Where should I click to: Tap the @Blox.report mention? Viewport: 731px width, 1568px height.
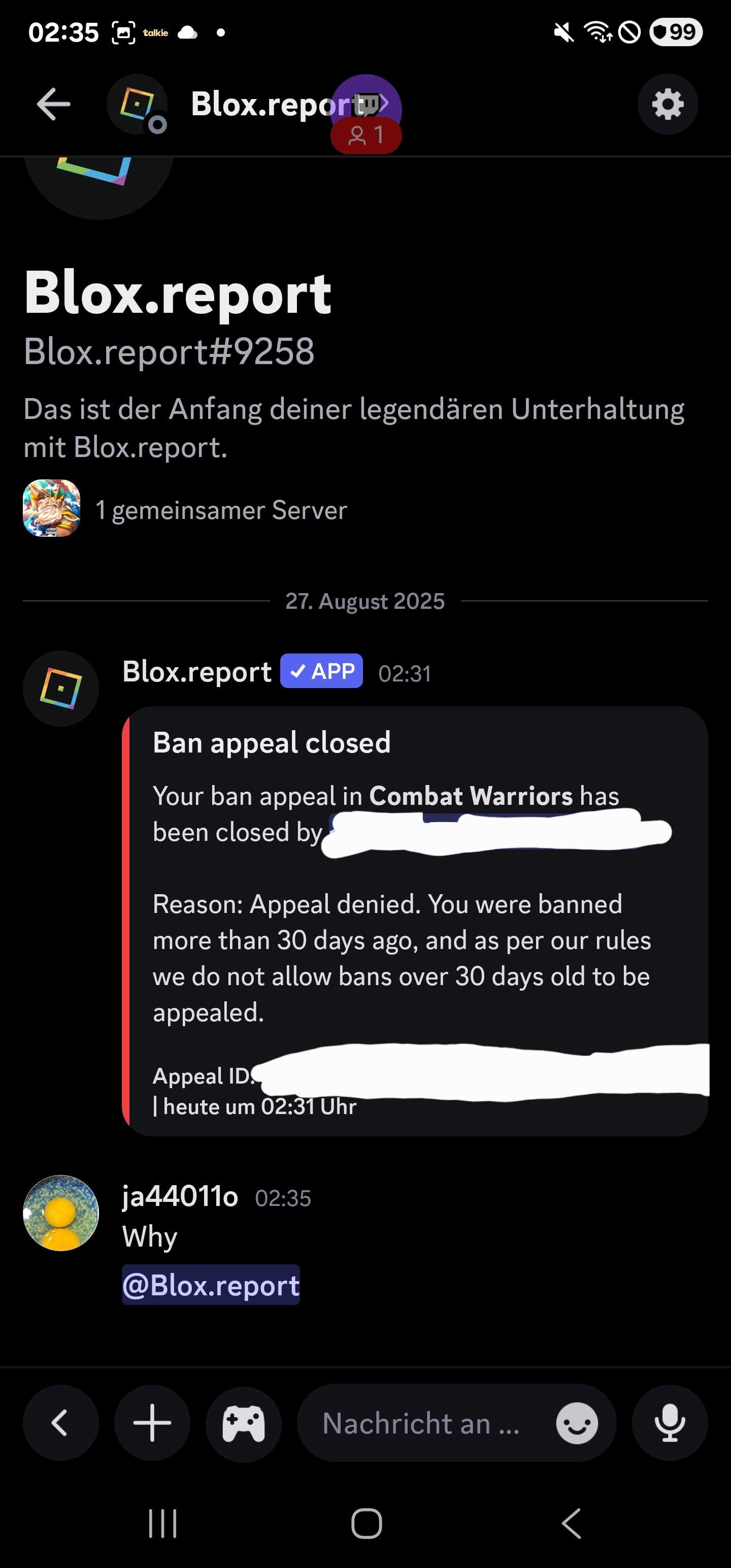(211, 1285)
